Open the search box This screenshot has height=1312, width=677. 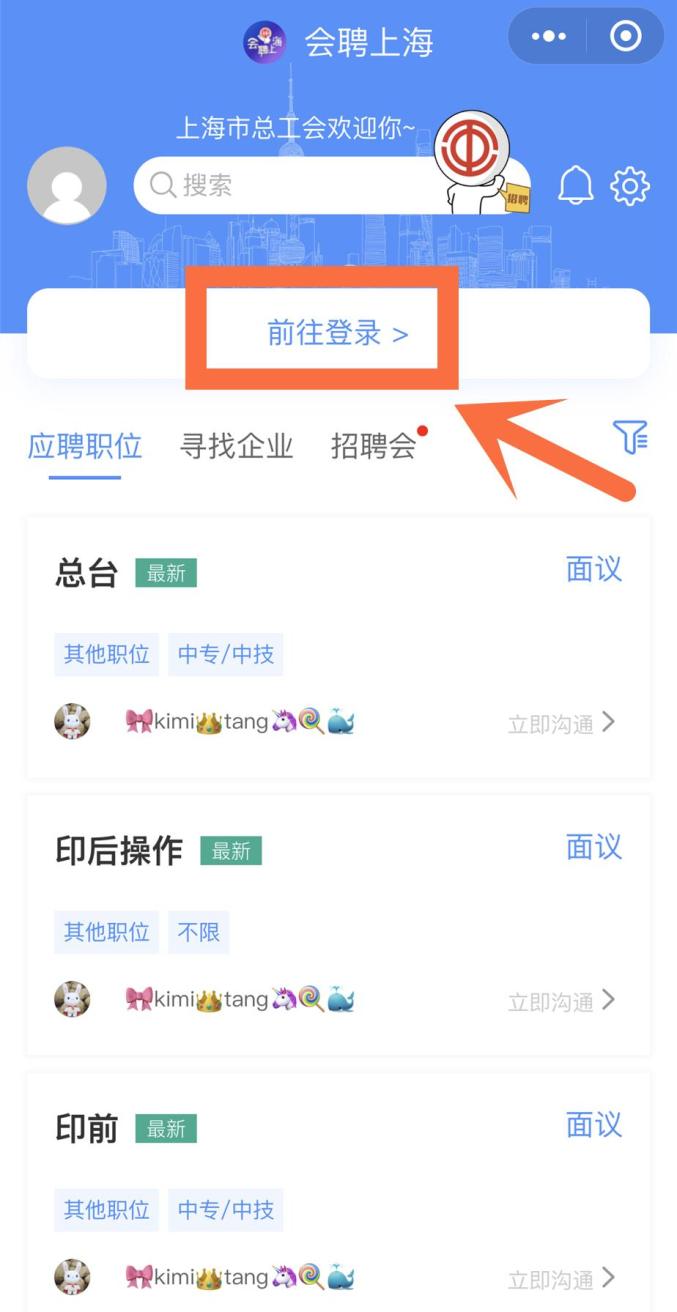290,185
